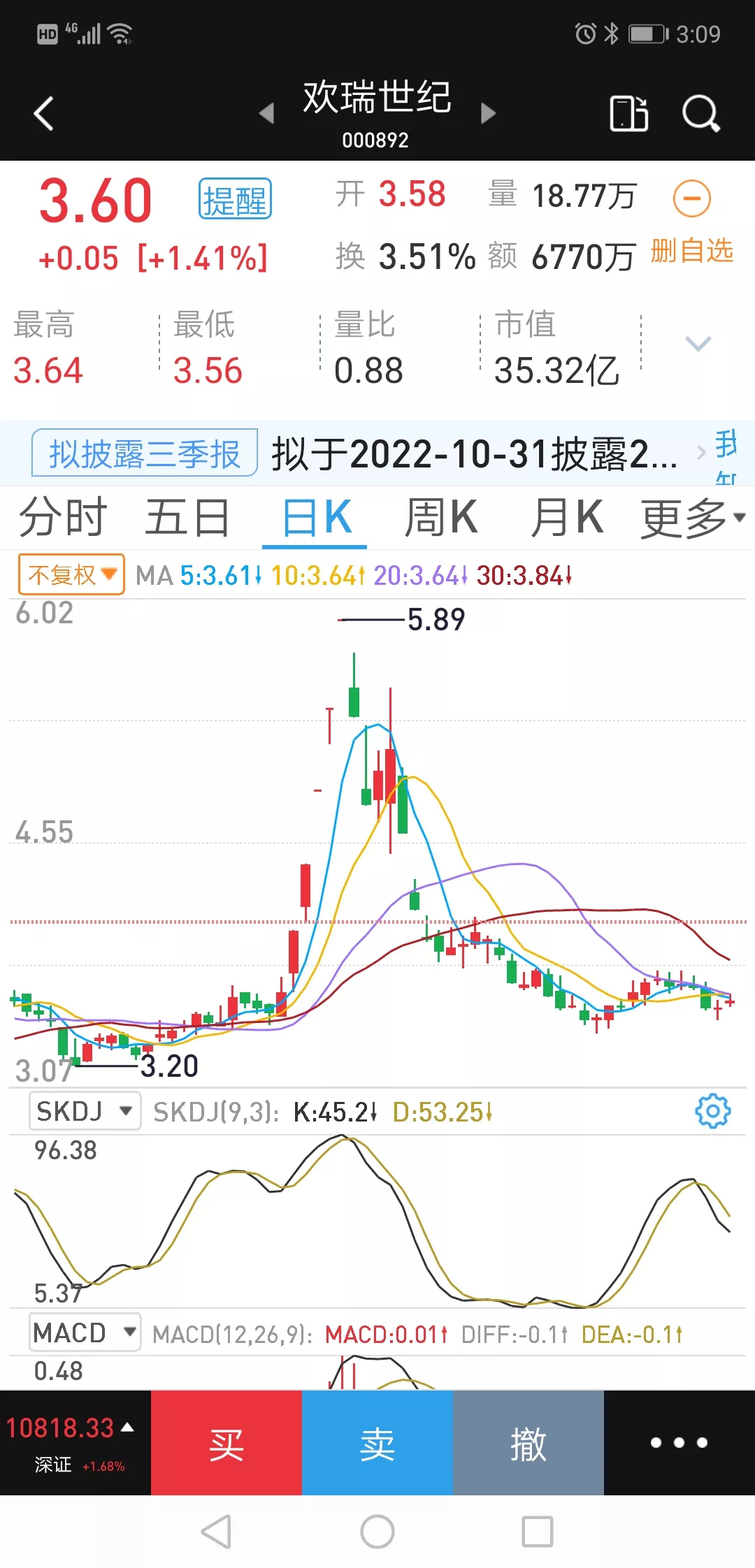Switch to the previous stock with left arrow

[x=266, y=113]
